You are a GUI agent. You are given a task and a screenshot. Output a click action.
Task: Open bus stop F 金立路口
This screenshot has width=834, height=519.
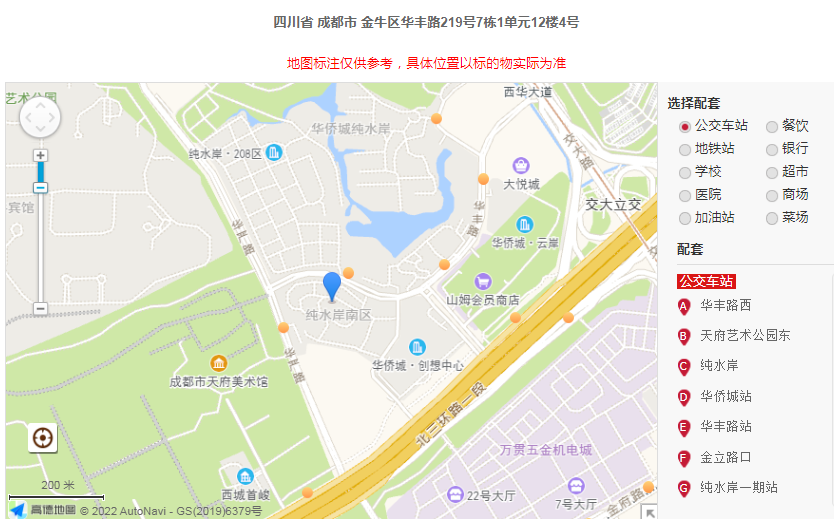point(725,457)
